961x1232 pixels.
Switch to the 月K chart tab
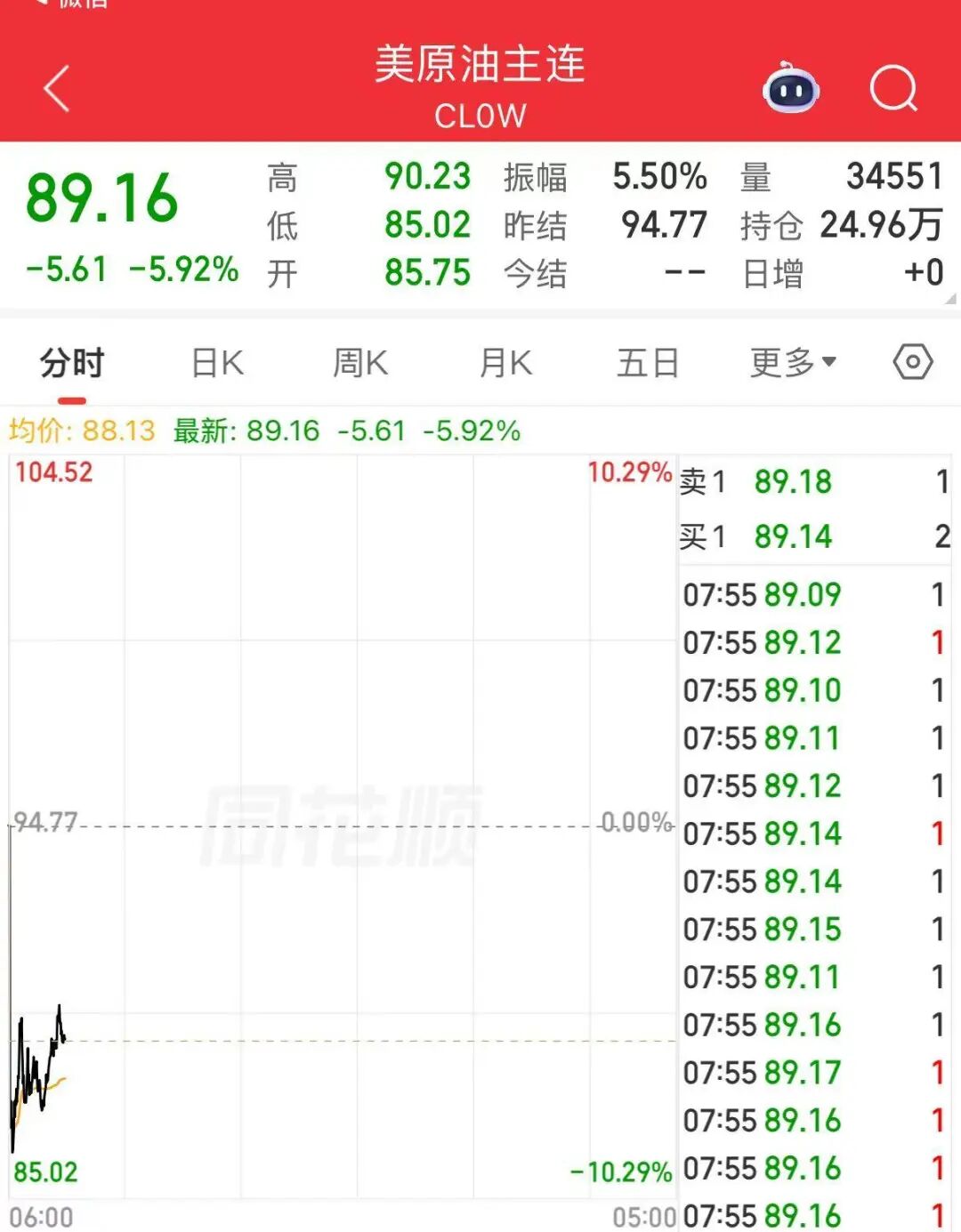[x=505, y=363]
